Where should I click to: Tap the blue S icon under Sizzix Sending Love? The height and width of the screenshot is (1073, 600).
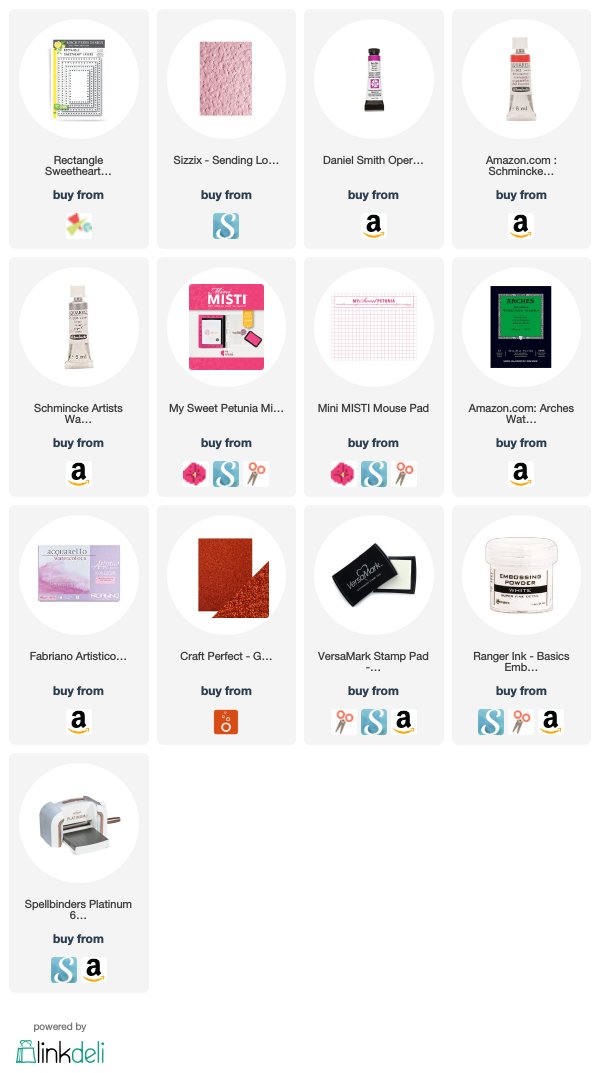(x=226, y=225)
